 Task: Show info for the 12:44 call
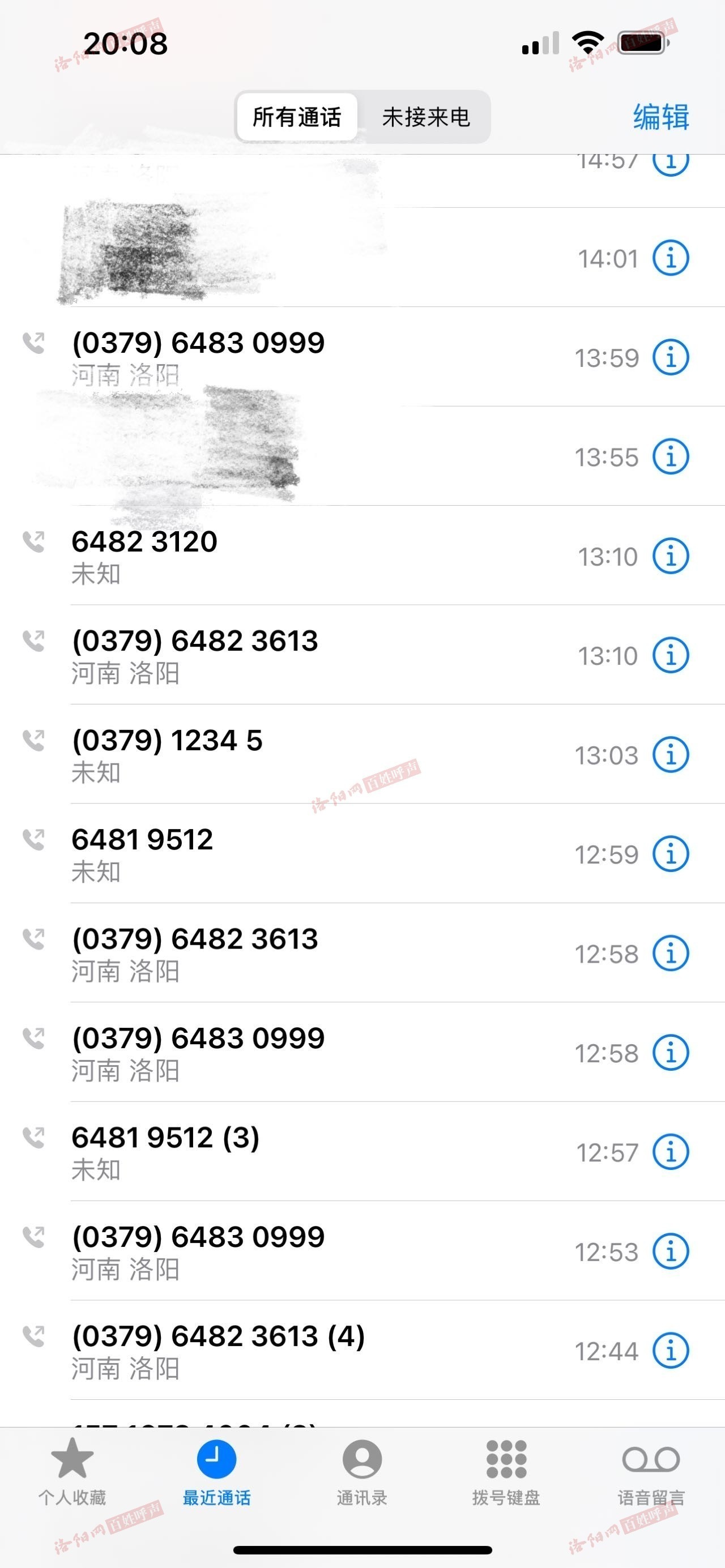671,1351
